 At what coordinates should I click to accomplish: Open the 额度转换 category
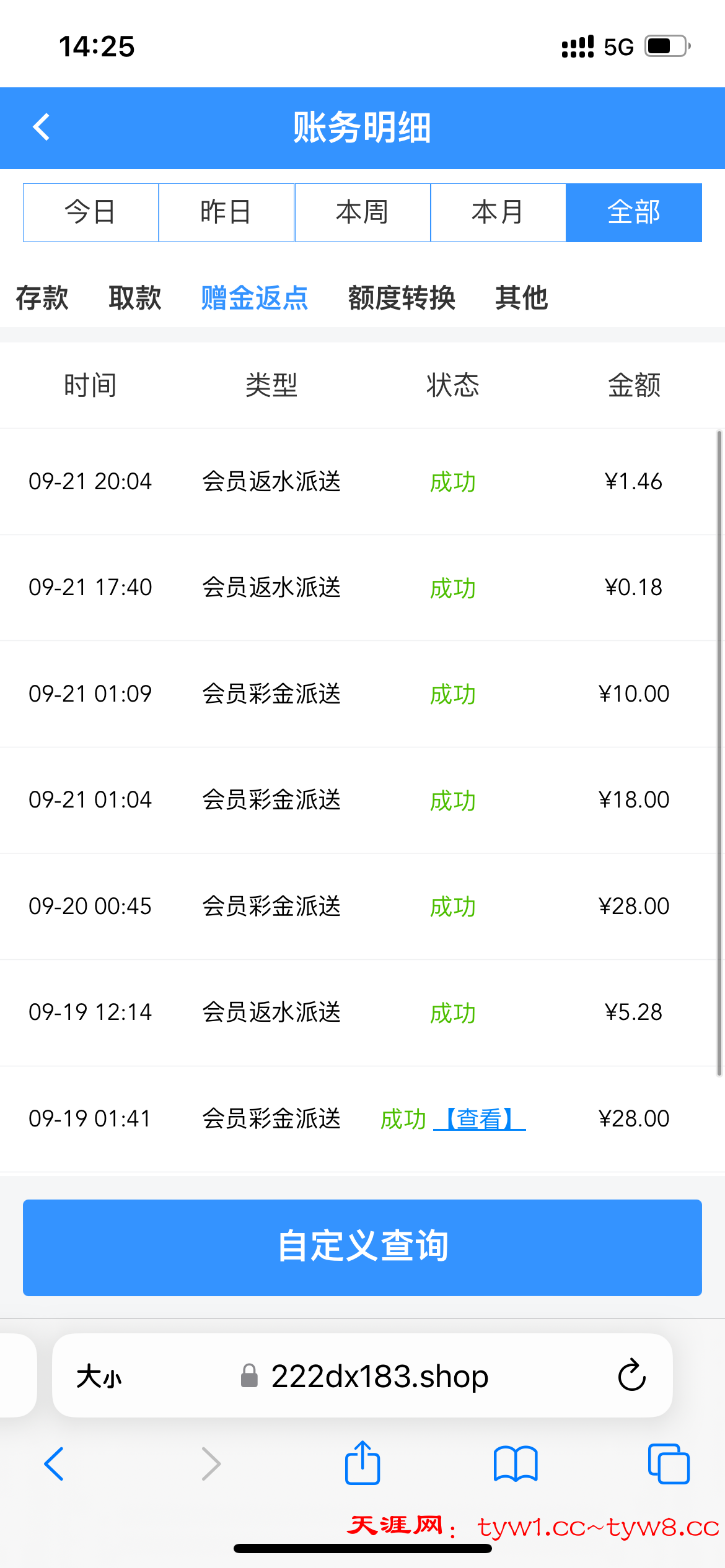coord(402,298)
